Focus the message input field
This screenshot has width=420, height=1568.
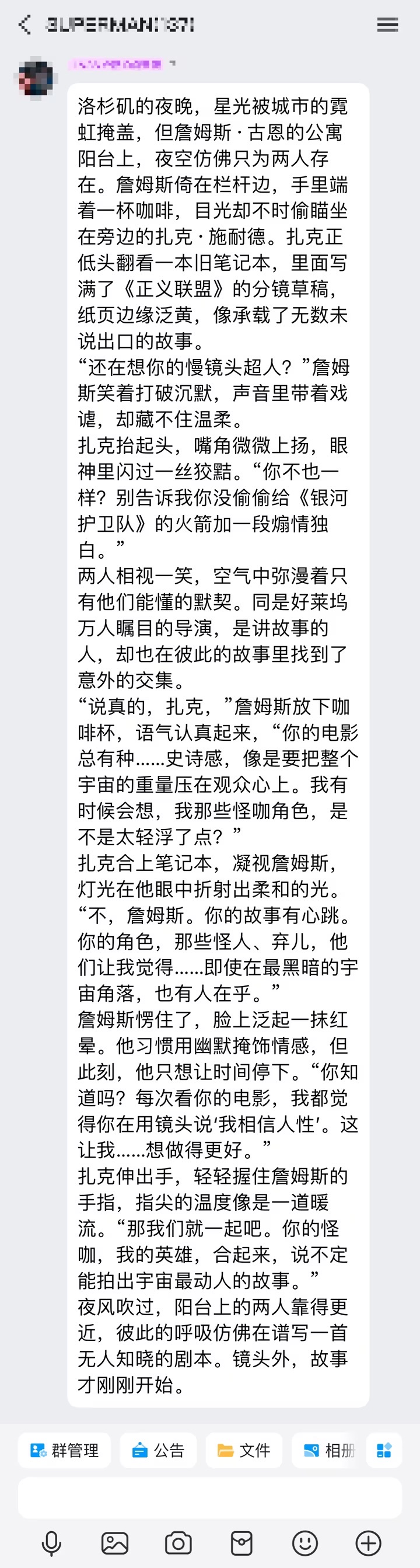coord(209,1497)
